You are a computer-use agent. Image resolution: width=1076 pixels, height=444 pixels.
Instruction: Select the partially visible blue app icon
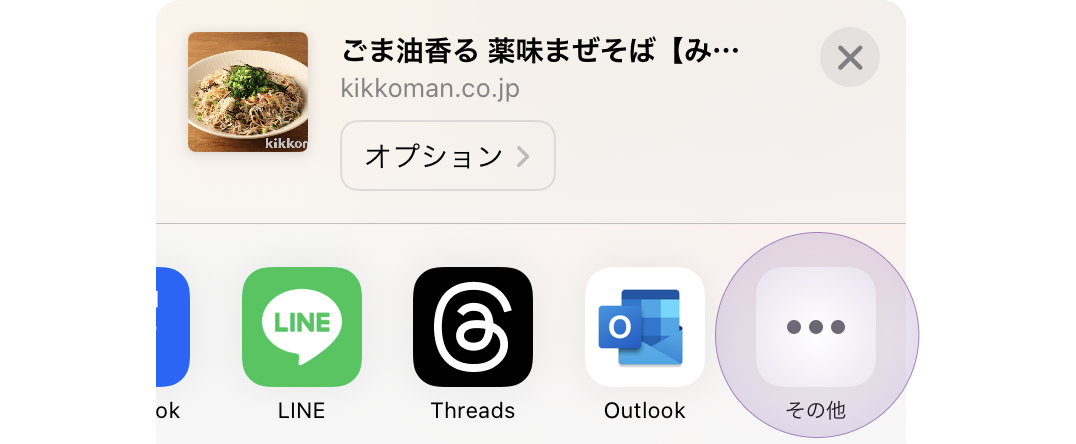[x=173, y=327]
